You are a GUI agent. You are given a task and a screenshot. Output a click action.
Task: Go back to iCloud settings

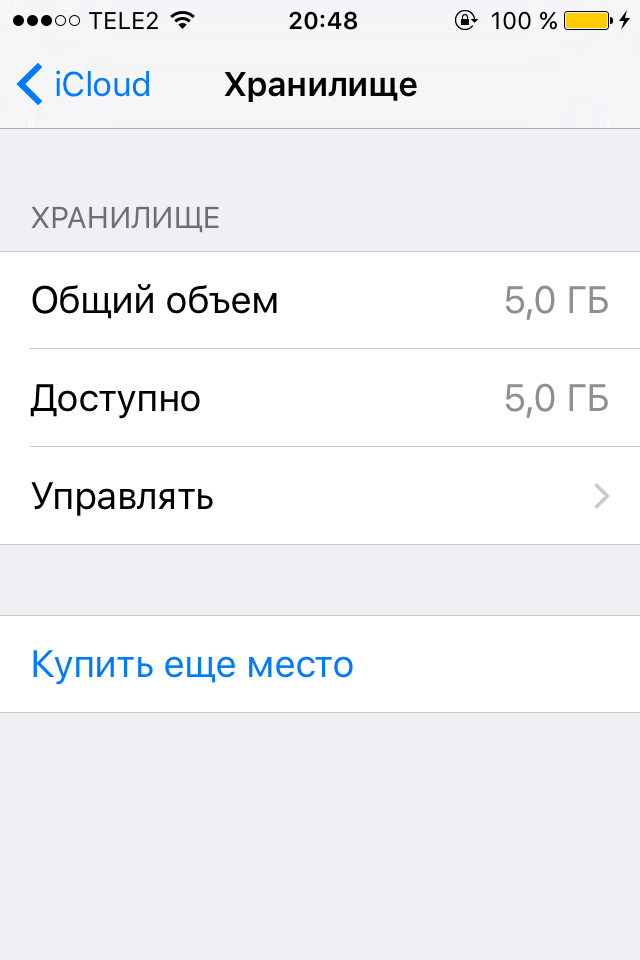tap(84, 85)
